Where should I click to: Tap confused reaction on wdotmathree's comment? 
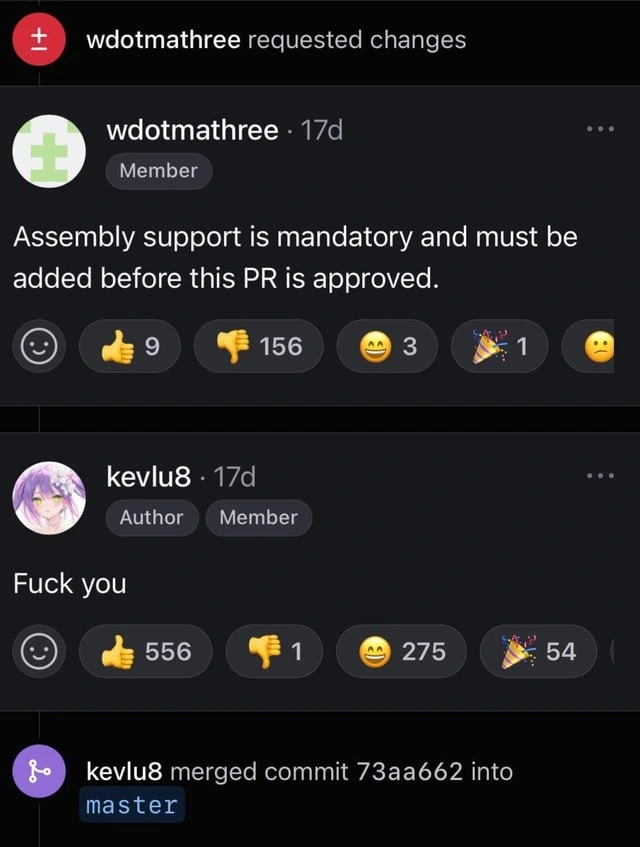[x=600, y=346]
